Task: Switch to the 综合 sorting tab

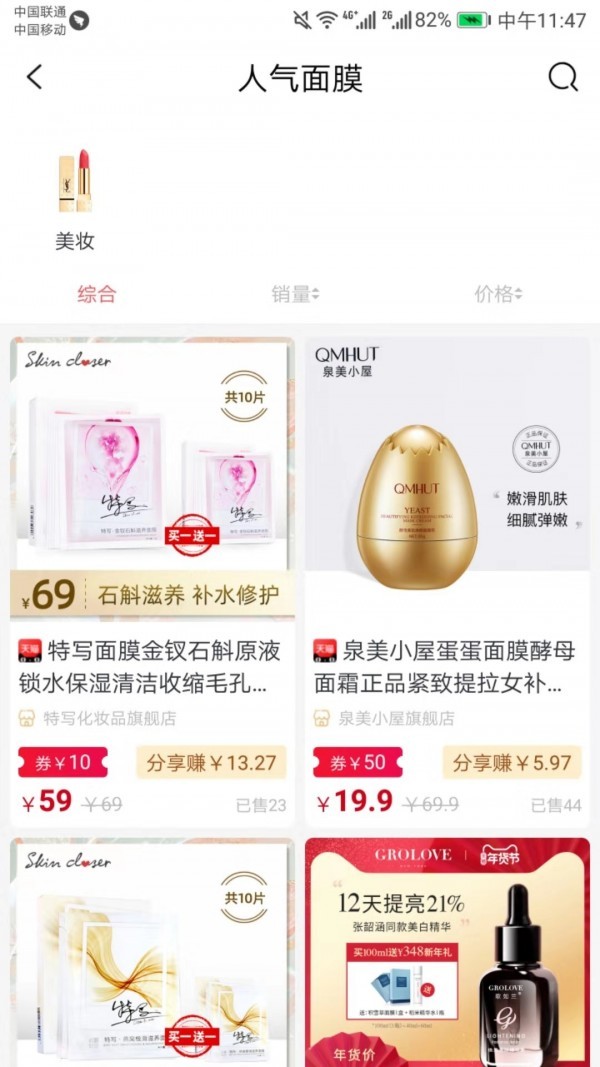Action: click(x=97, y=294)
